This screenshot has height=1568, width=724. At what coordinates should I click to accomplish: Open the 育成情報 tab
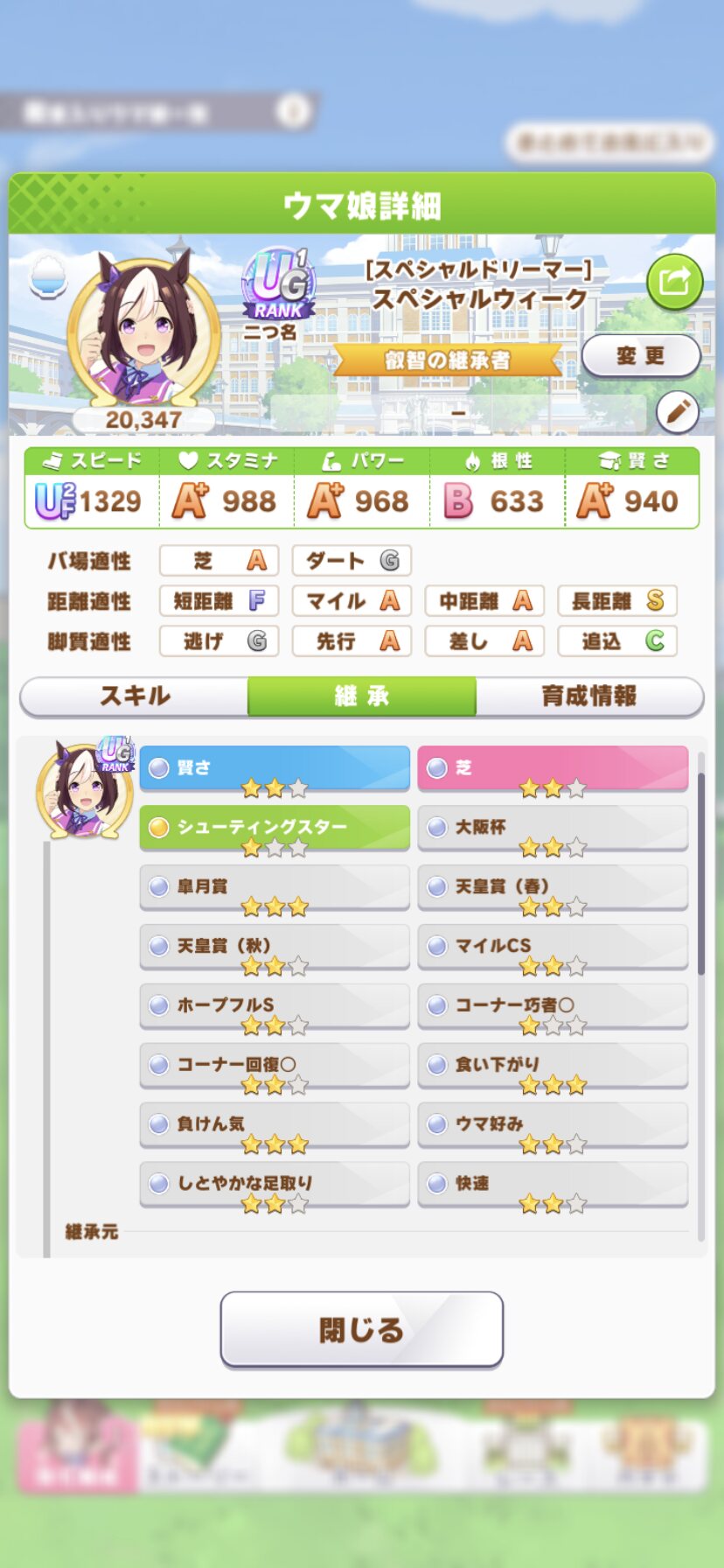589,696
